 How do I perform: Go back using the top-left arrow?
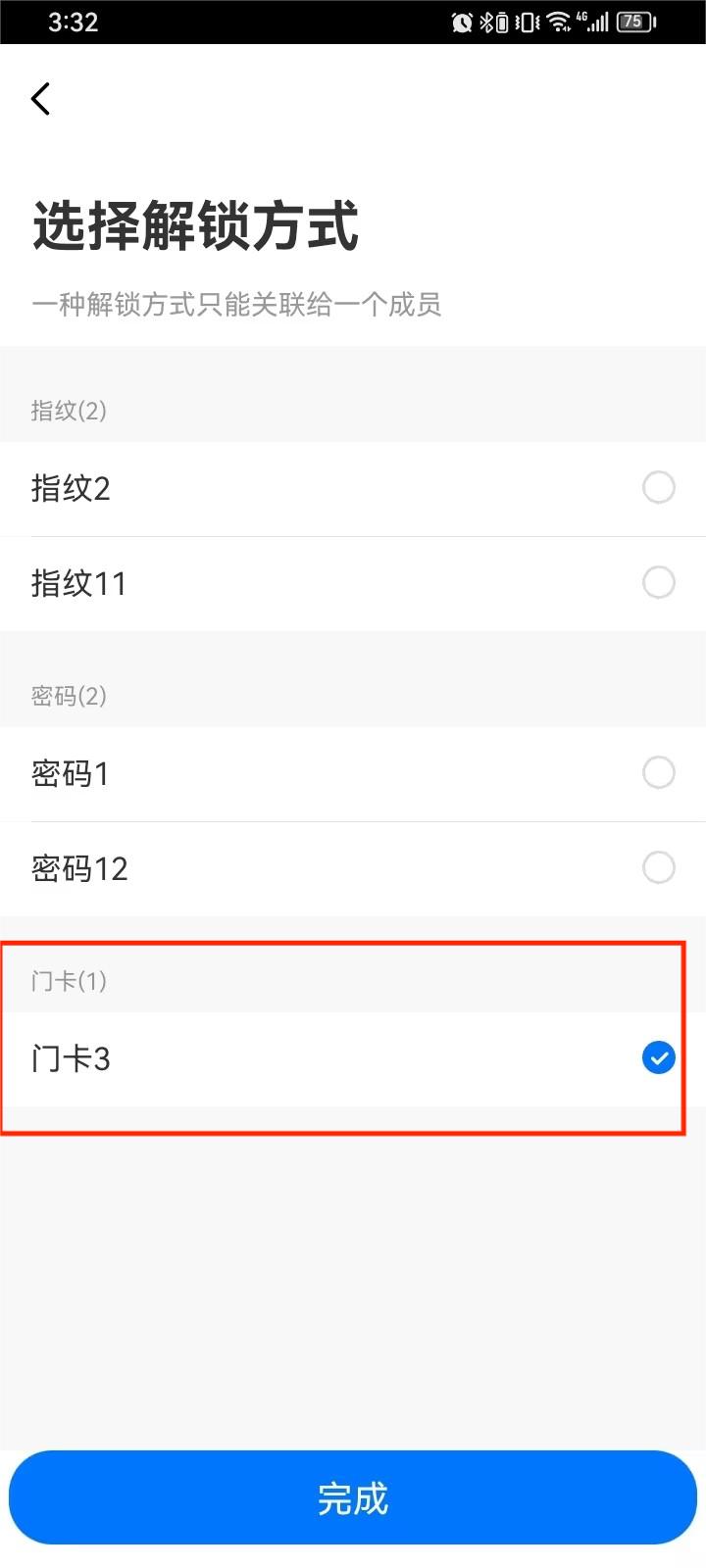[x=40, y=99]
